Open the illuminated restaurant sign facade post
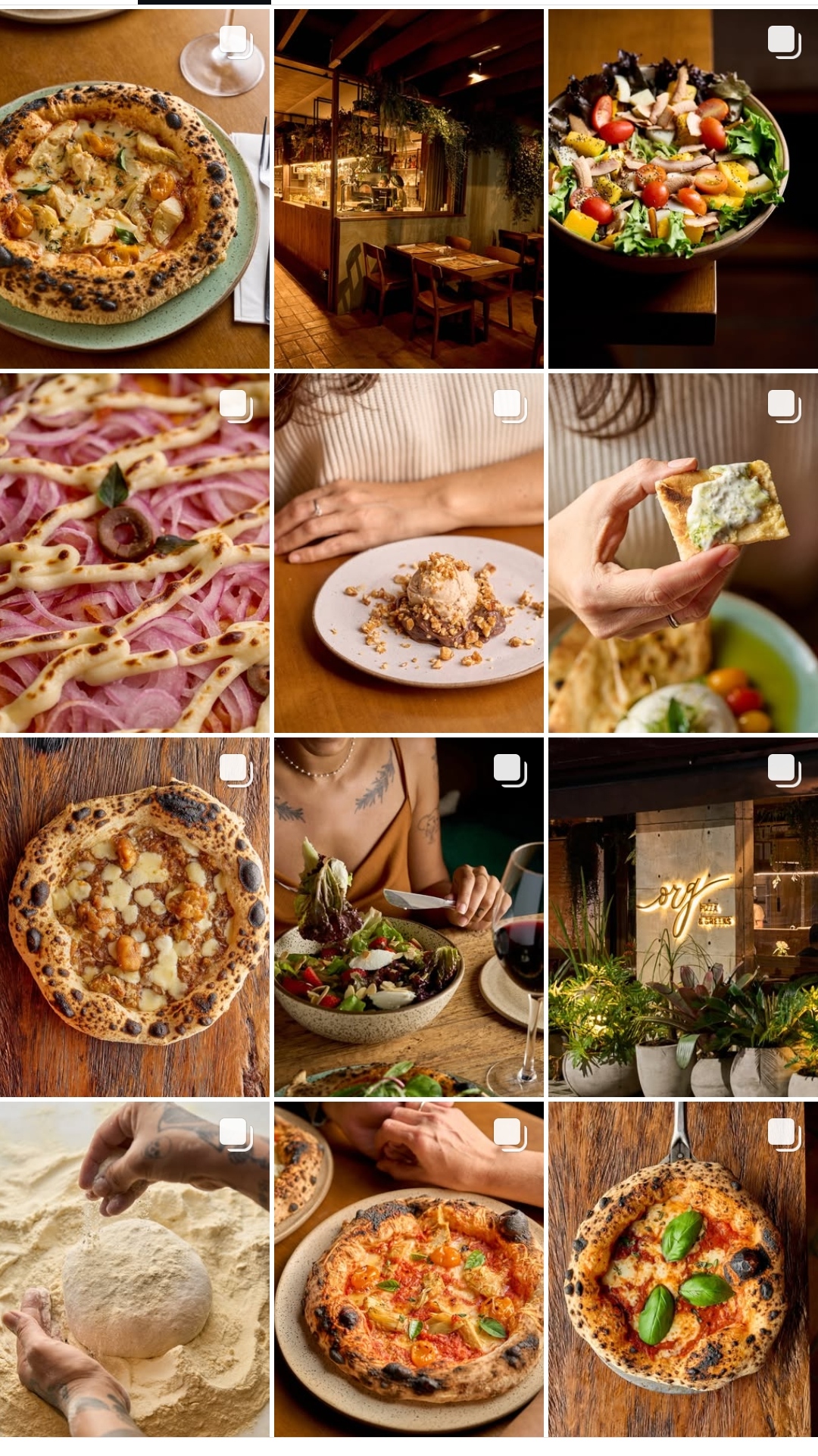The height and width of the screenshot is (1456, 818). click(x=682, y=917)
